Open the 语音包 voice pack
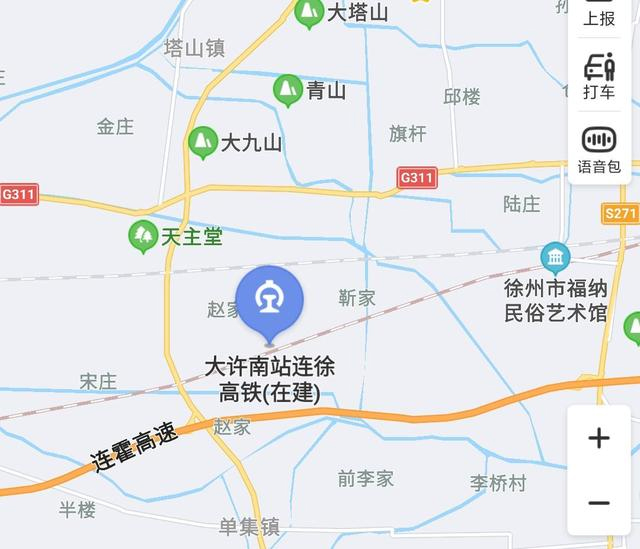The height and width of the screenshot is (549, 640). [x=599, y=149]
